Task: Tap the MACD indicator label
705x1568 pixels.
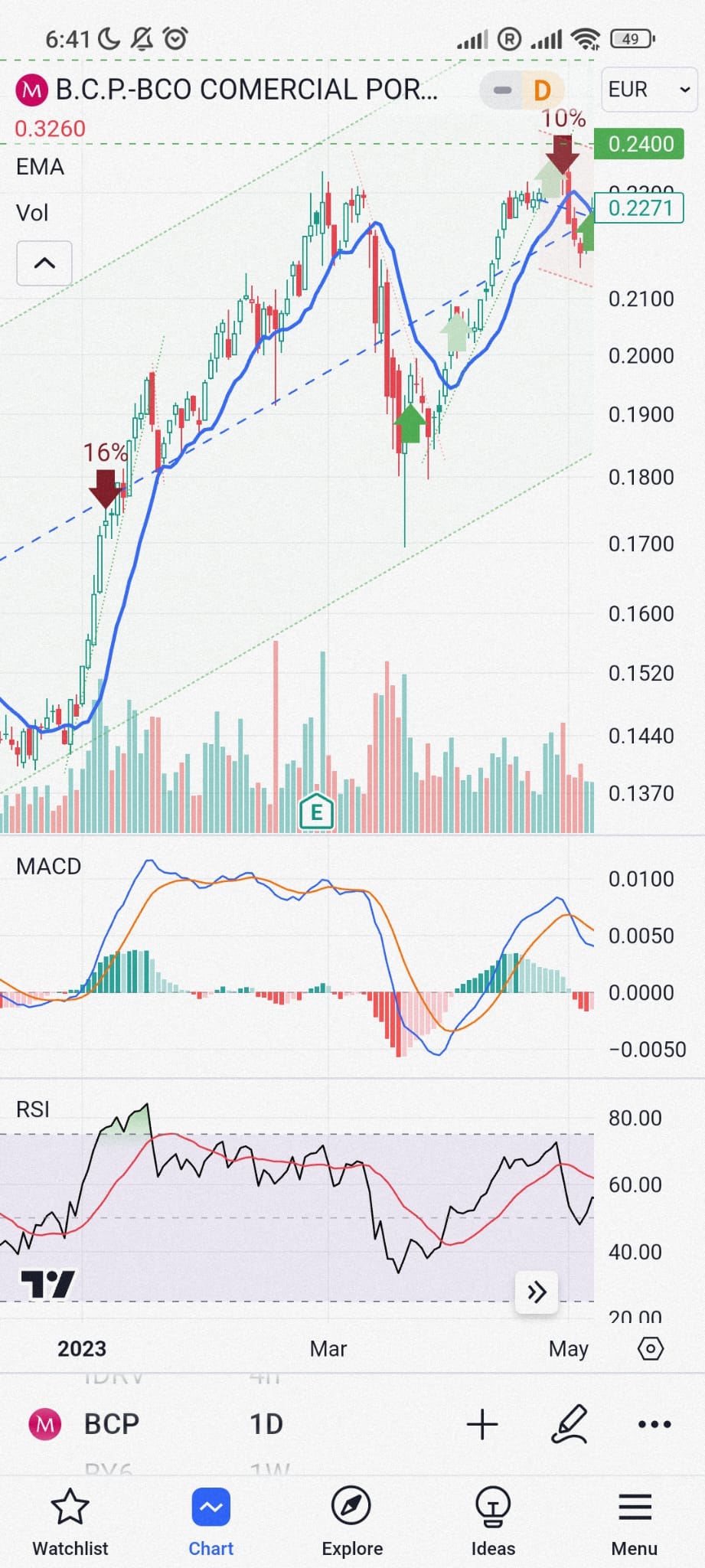Action: point(48,866)
